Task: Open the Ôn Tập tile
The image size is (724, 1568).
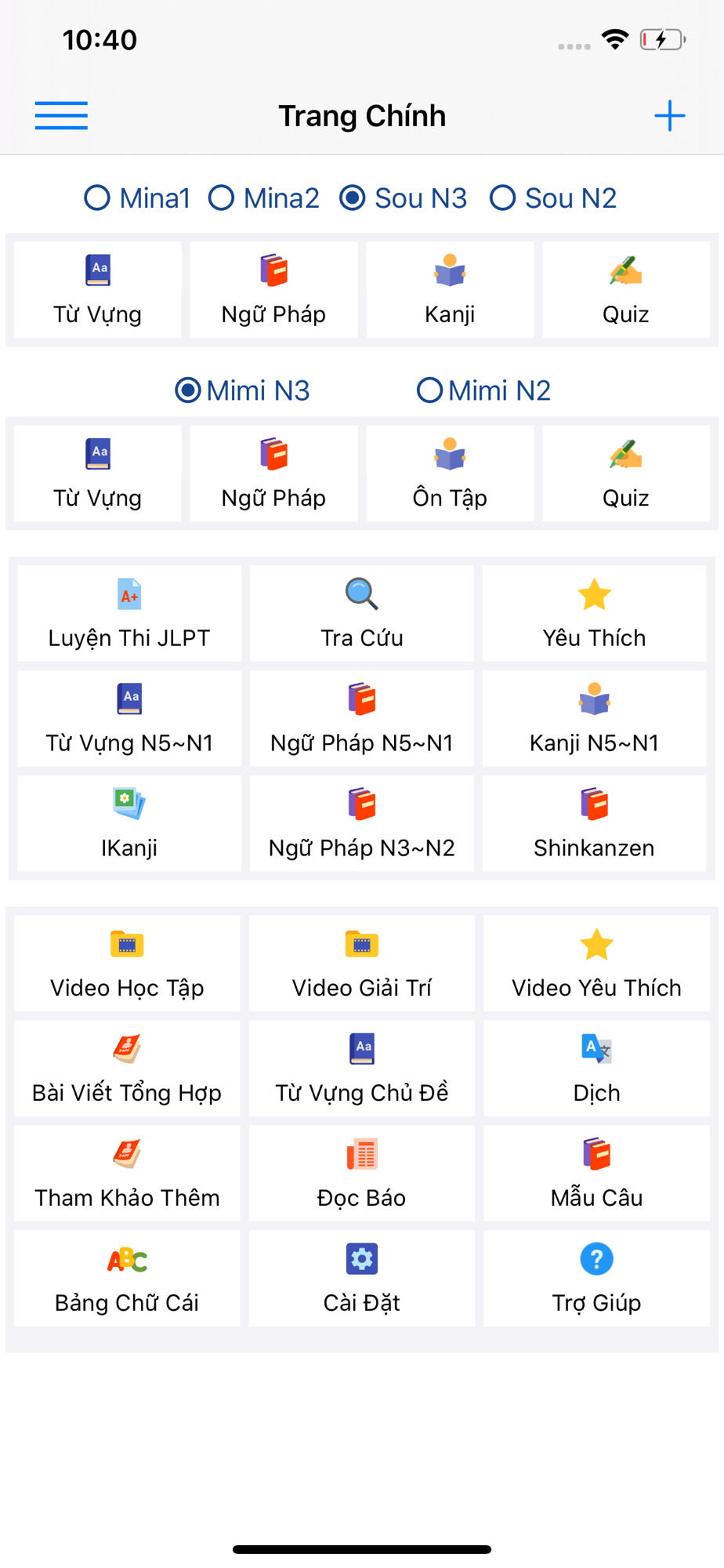Action: (450, 474)
